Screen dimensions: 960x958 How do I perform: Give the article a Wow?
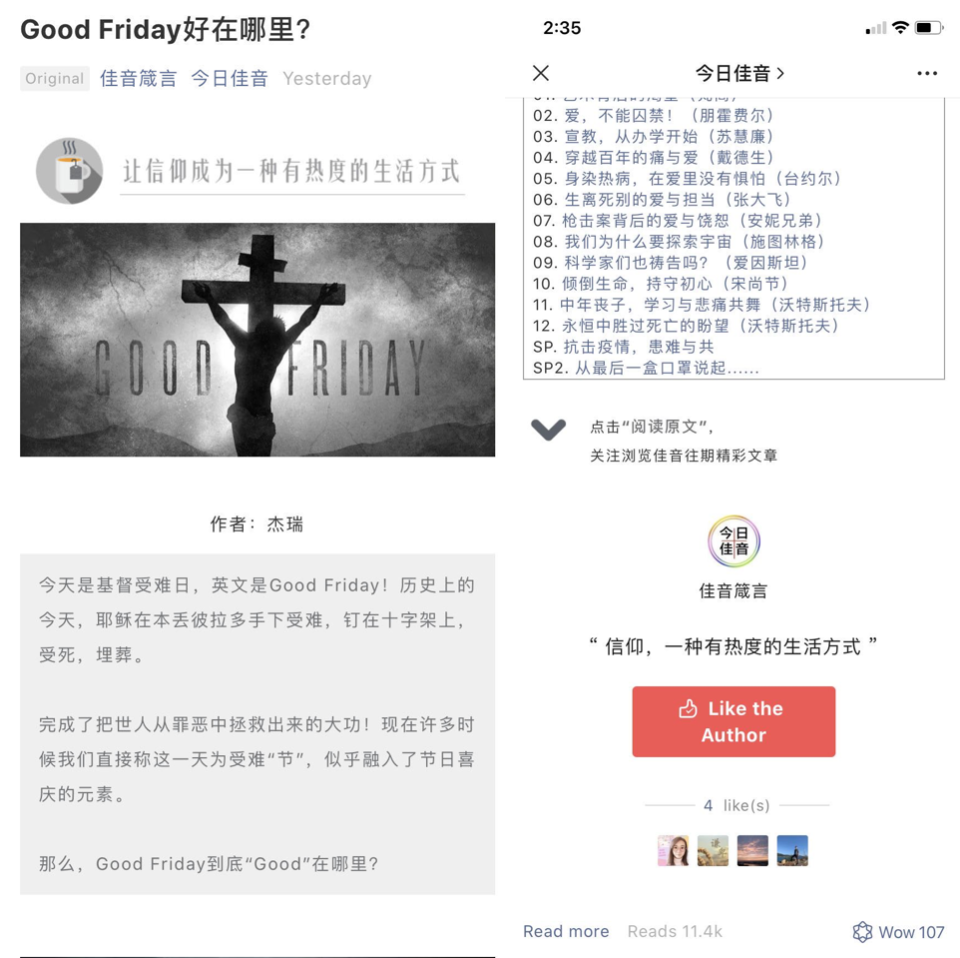[x=898, y=931]
